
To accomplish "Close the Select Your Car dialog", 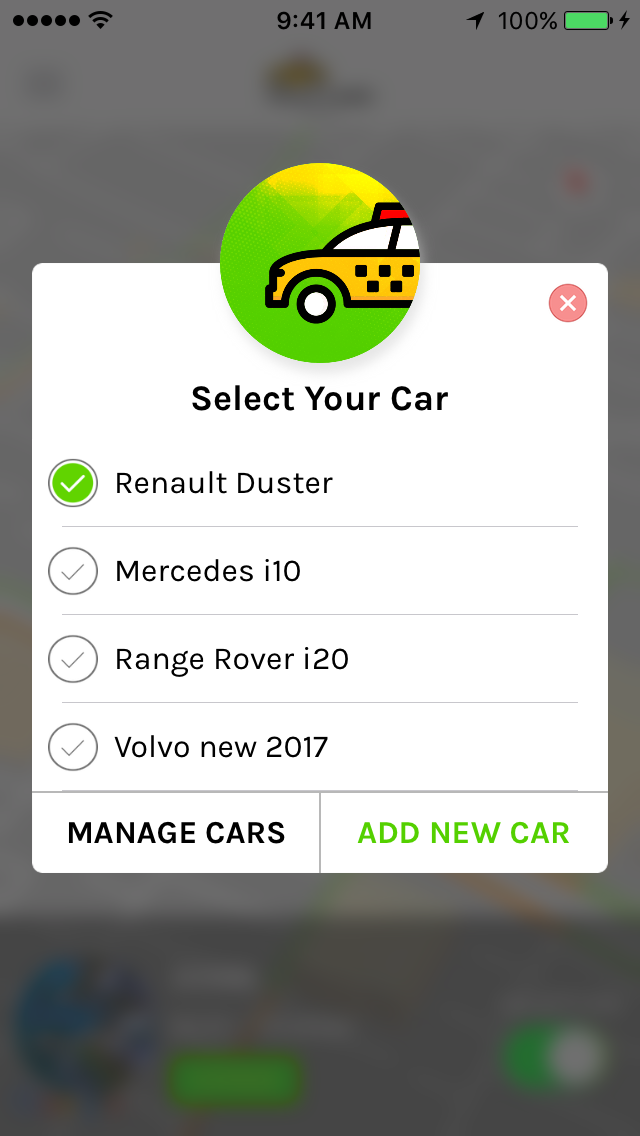I will [x=568, y=303].
